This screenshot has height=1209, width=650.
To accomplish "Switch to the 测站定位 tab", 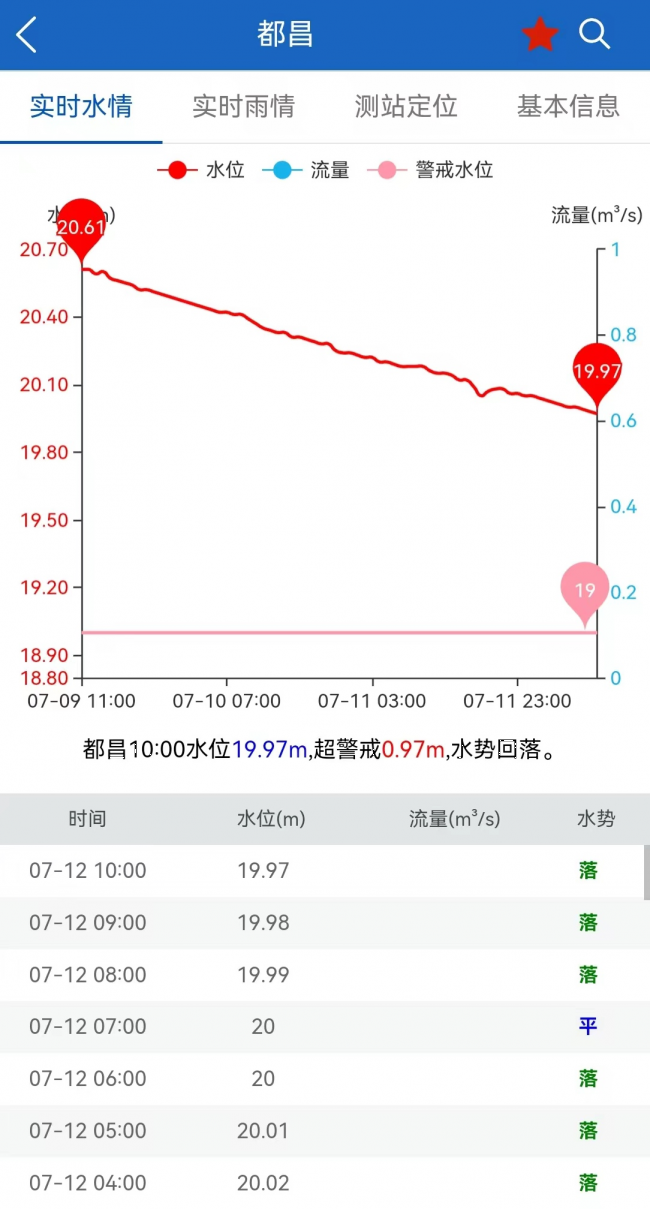I will (x=406, y=106).
